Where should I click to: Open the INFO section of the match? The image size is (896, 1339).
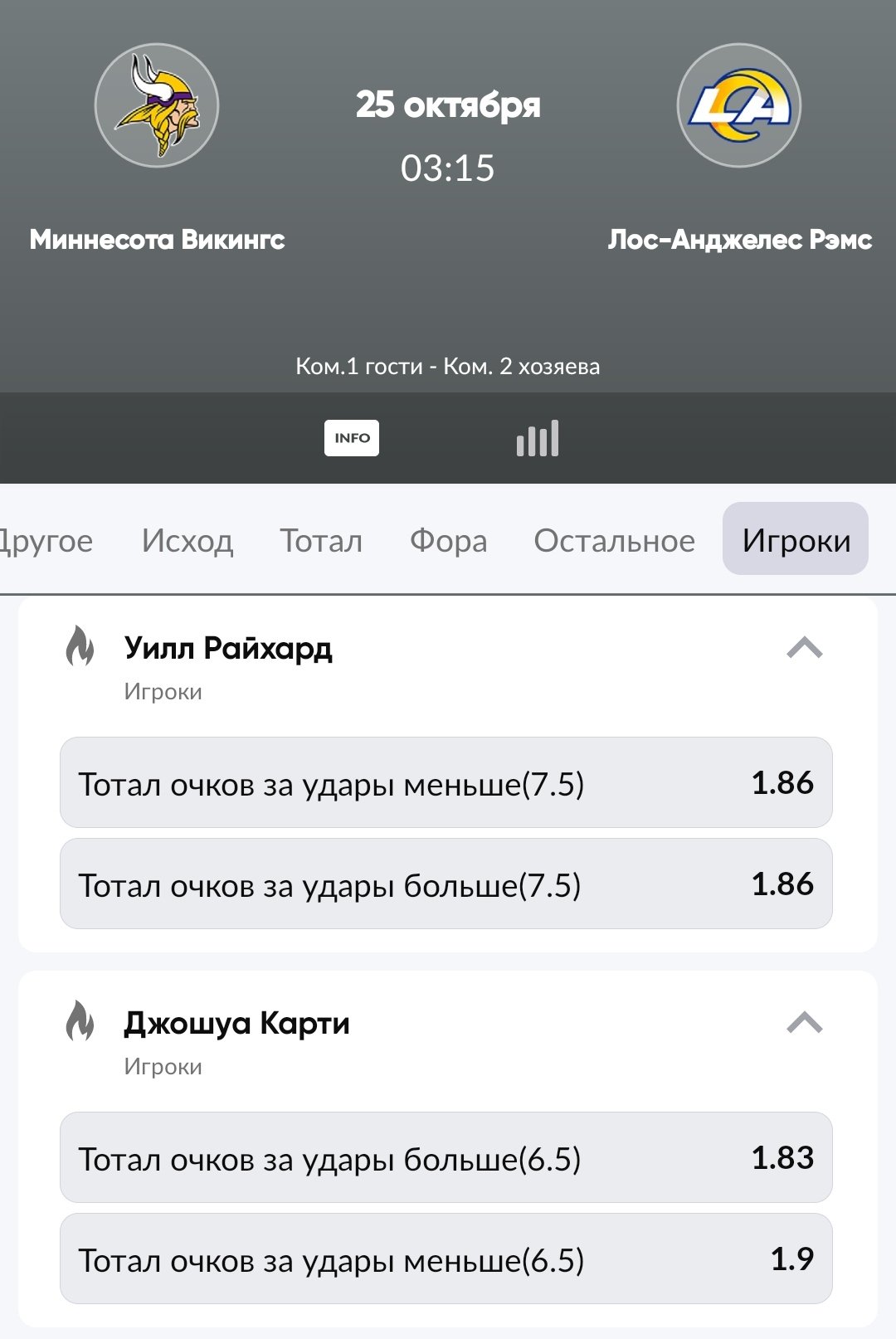352,438
